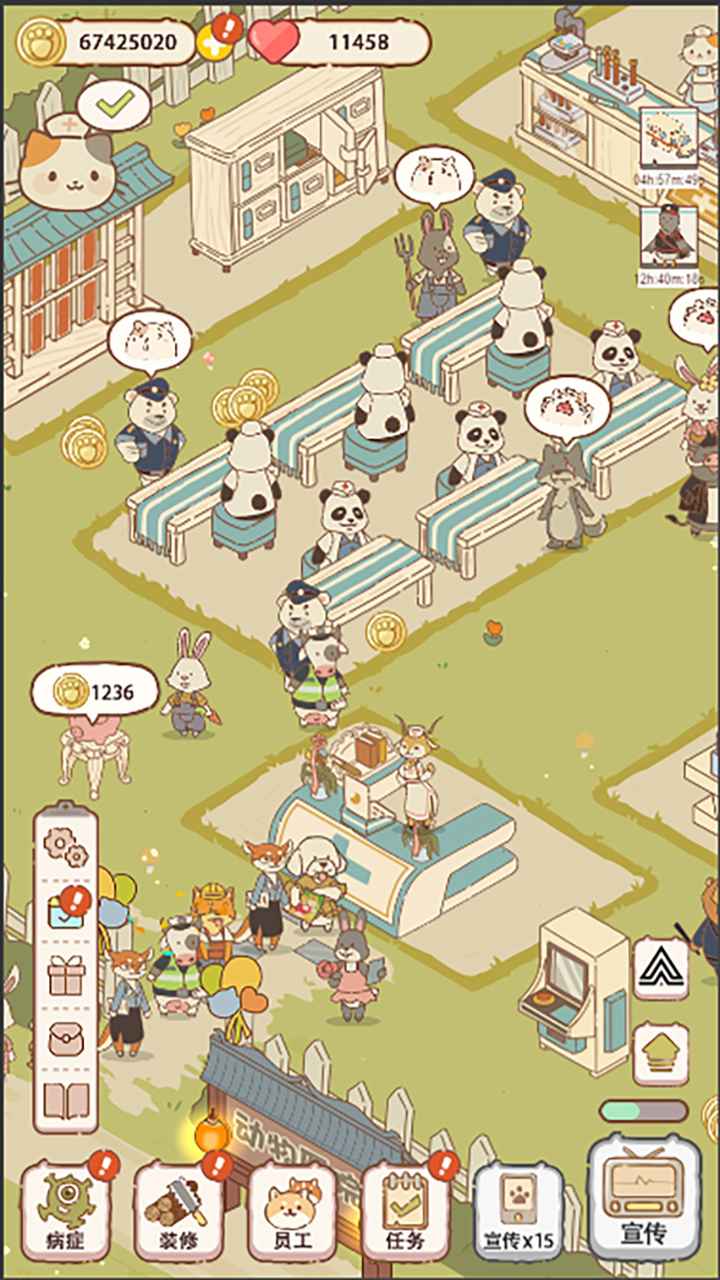Open the backpack inventory icon
Image resolution: width=720 pixels, height=1280 pixels.
[x=66, y=1038]
